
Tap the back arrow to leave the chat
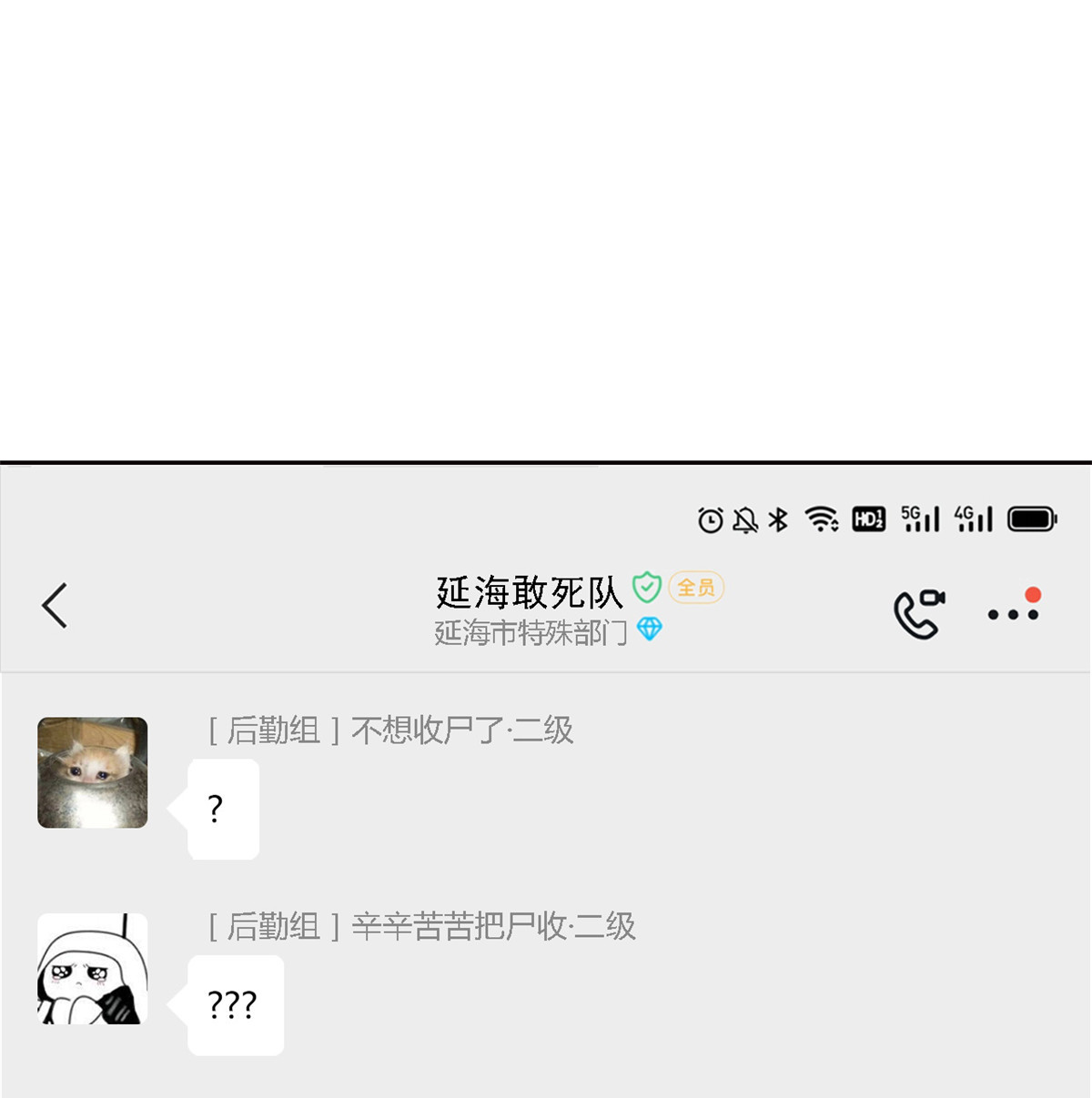55,605
